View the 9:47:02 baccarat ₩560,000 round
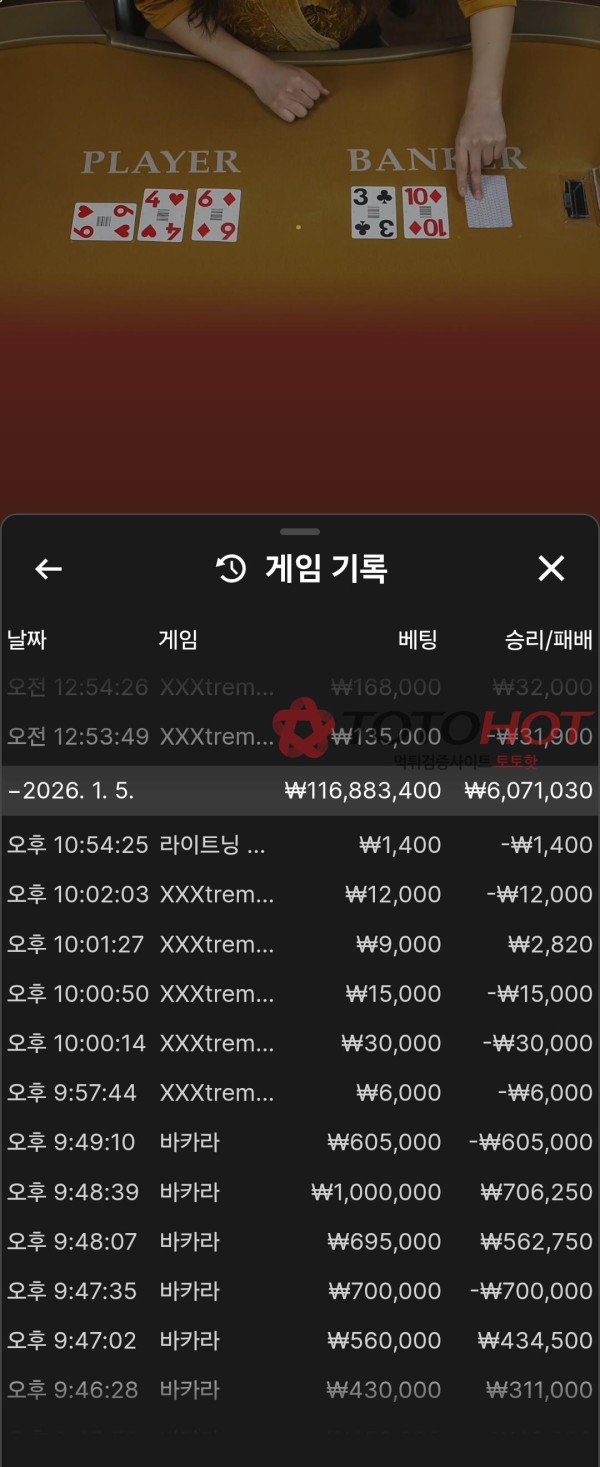 (x=300, y=1340)
